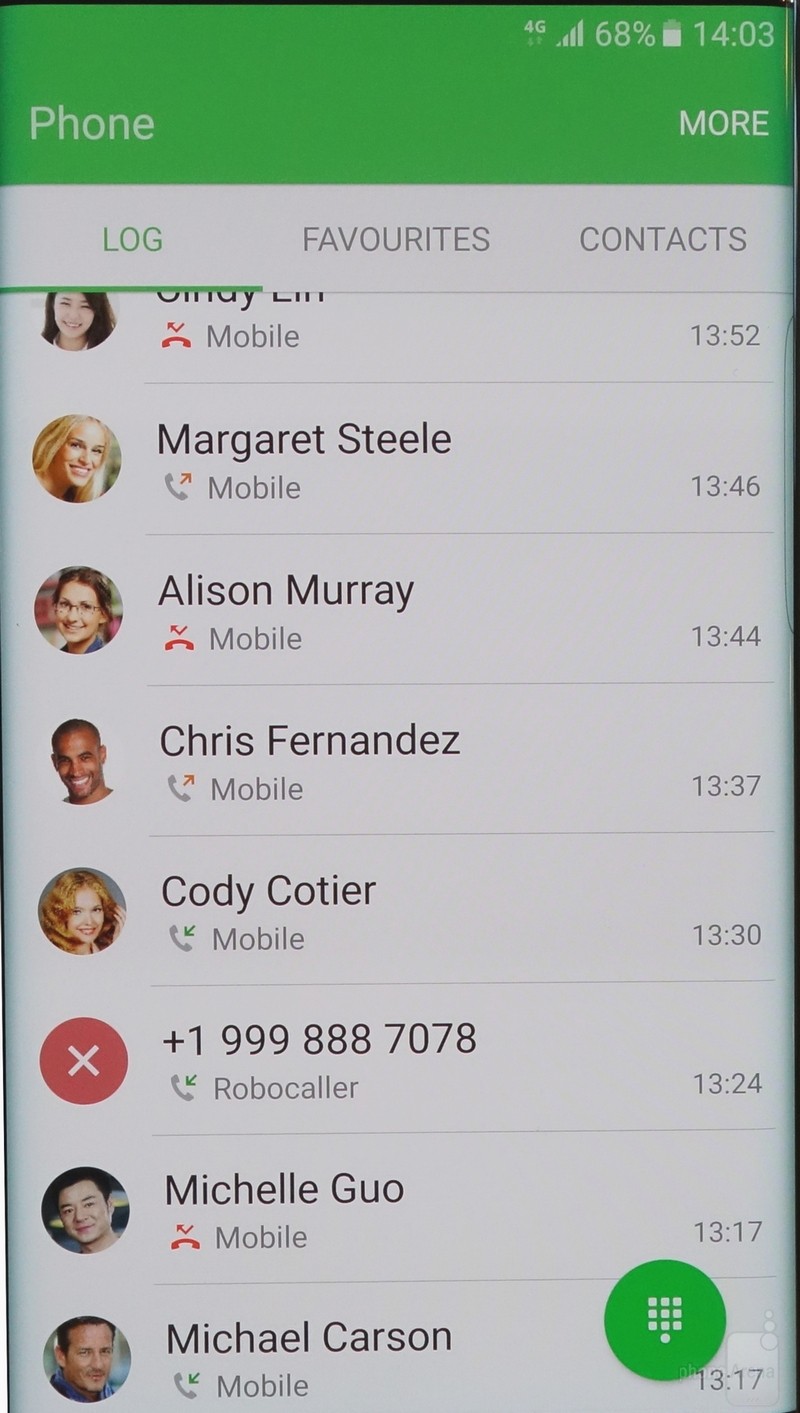Tap the blocked-caller red X avatar
The height and width of the screenshot is (1413, 800).
[83, 1061]
